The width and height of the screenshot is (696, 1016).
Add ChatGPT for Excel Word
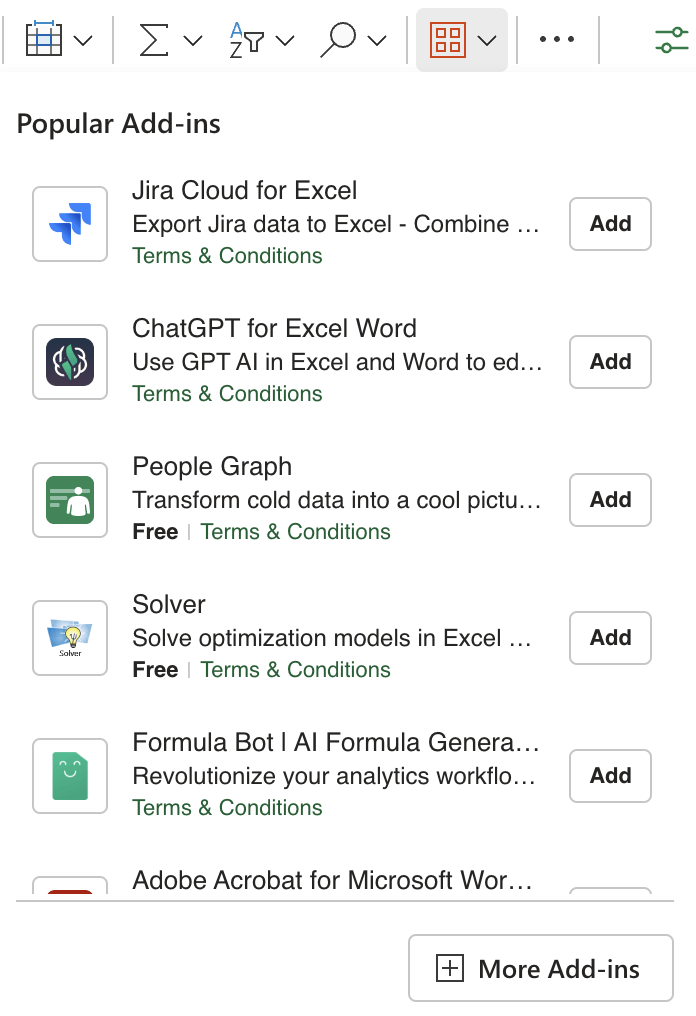pos(610,362)
